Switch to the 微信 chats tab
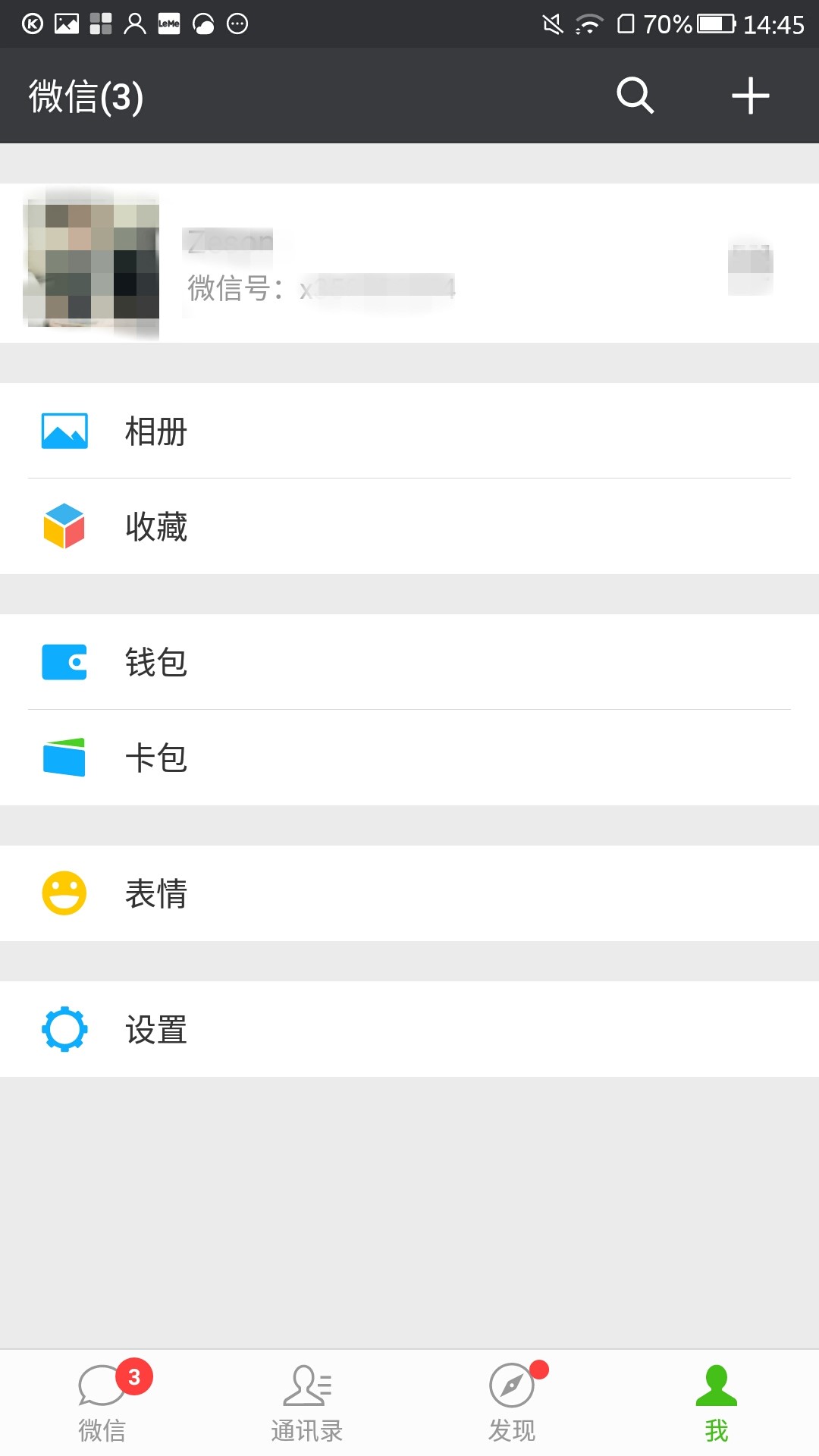 coord(102,1403)
